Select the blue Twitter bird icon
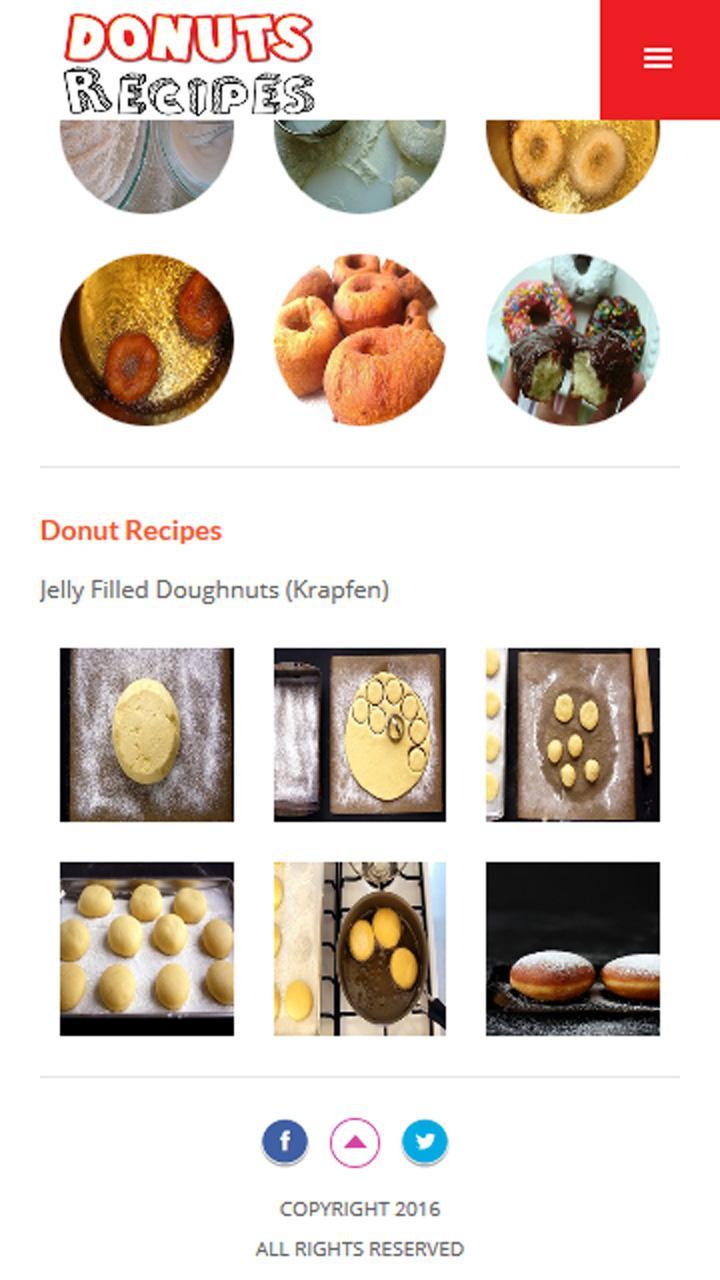This screenshot has height=1280, width=720. (x=425, y=1141)
